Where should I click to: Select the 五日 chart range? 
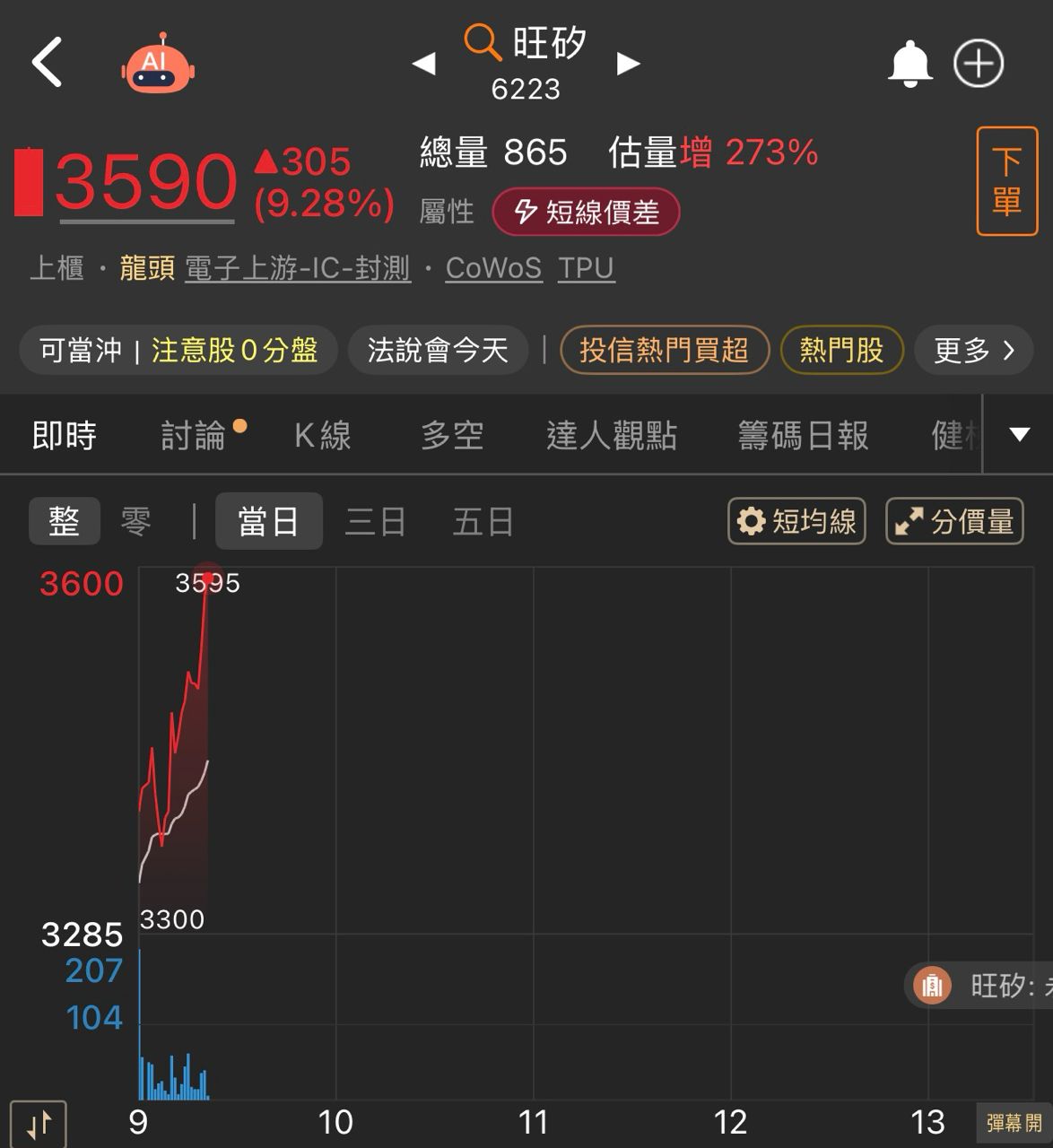point(483,521)
